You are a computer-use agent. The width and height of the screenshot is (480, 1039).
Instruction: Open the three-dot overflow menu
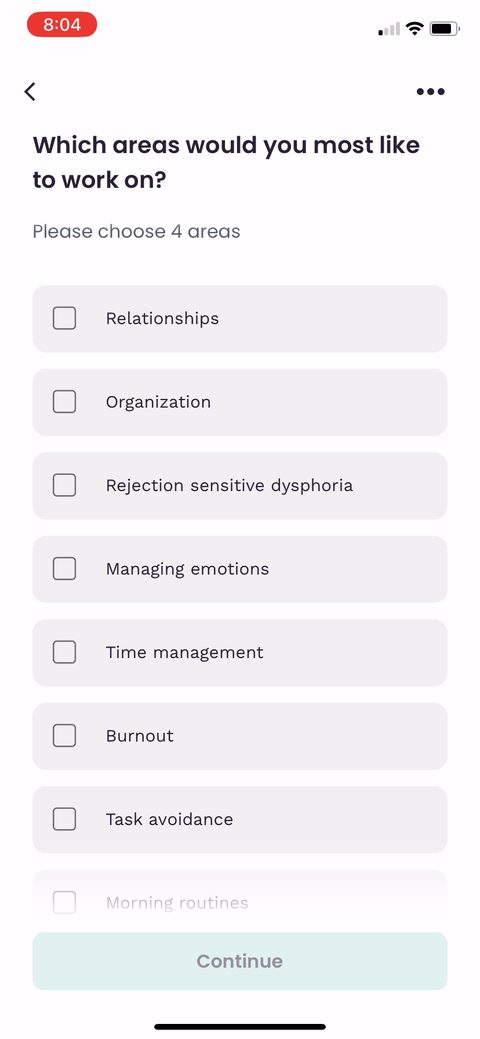tap(430, 91)
